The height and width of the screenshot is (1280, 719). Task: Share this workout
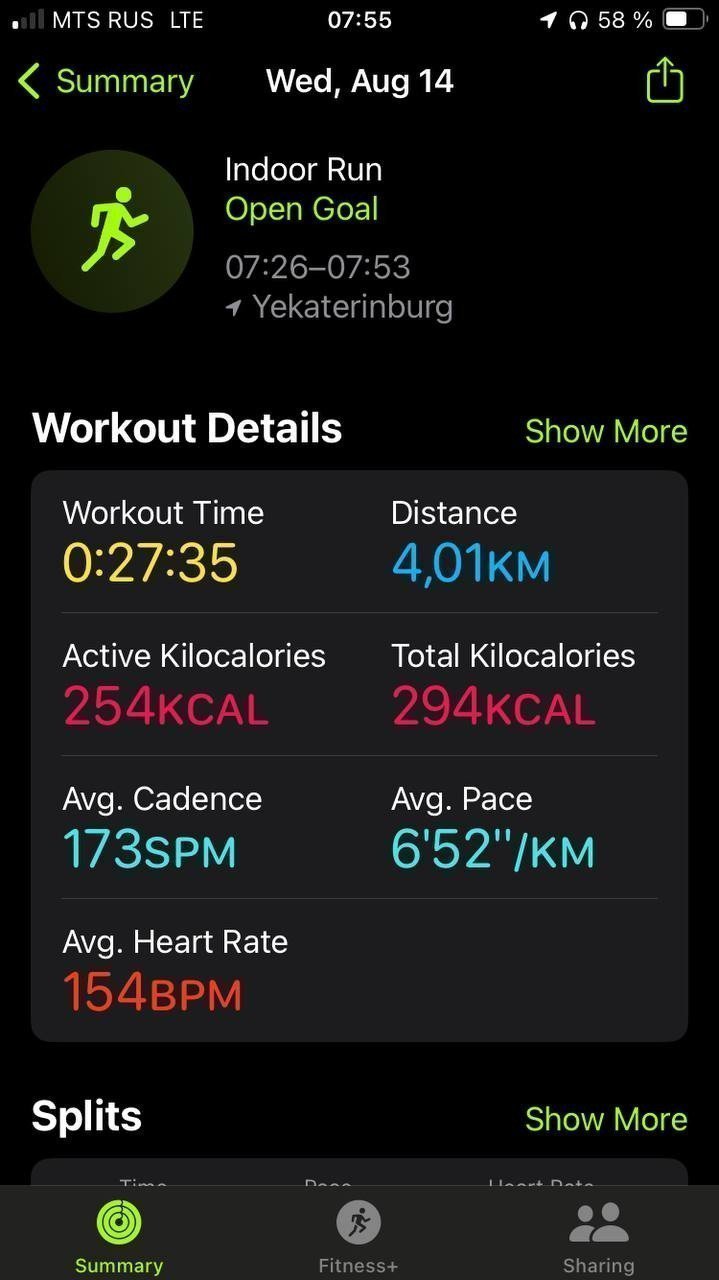point(665,80)
